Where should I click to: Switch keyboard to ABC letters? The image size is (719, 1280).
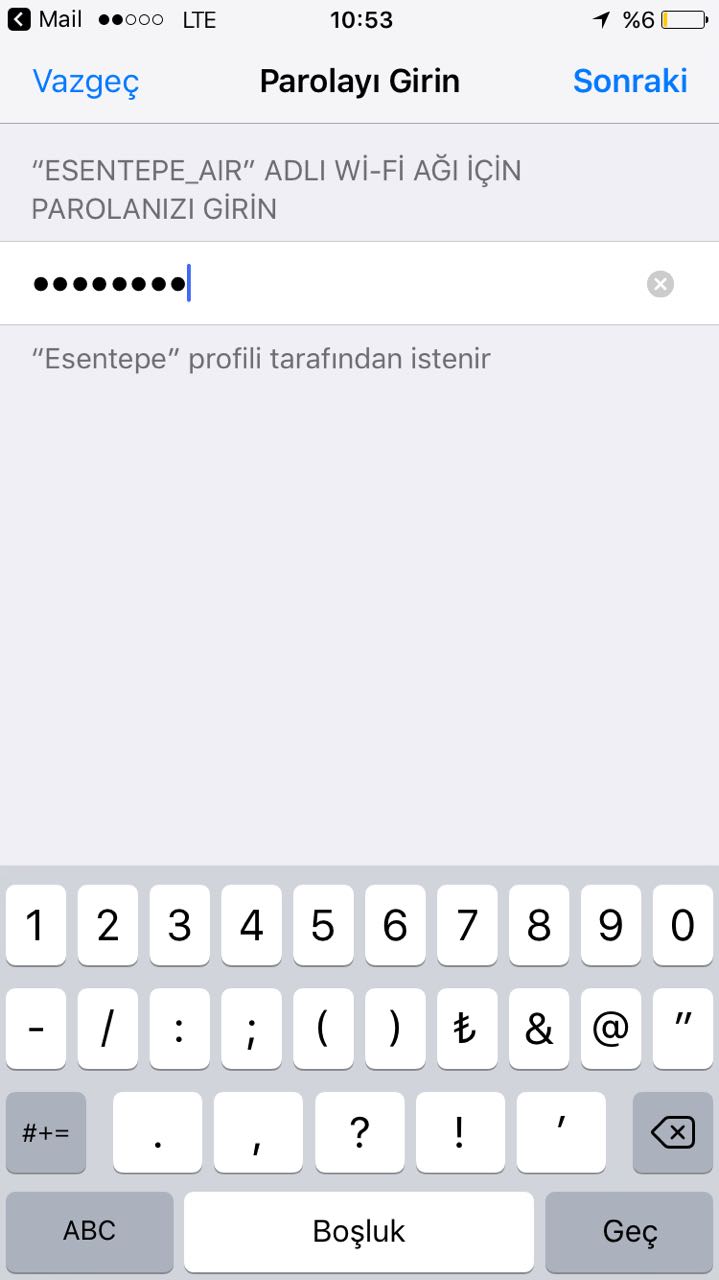pyautogui.click(x=89, y=1231)
